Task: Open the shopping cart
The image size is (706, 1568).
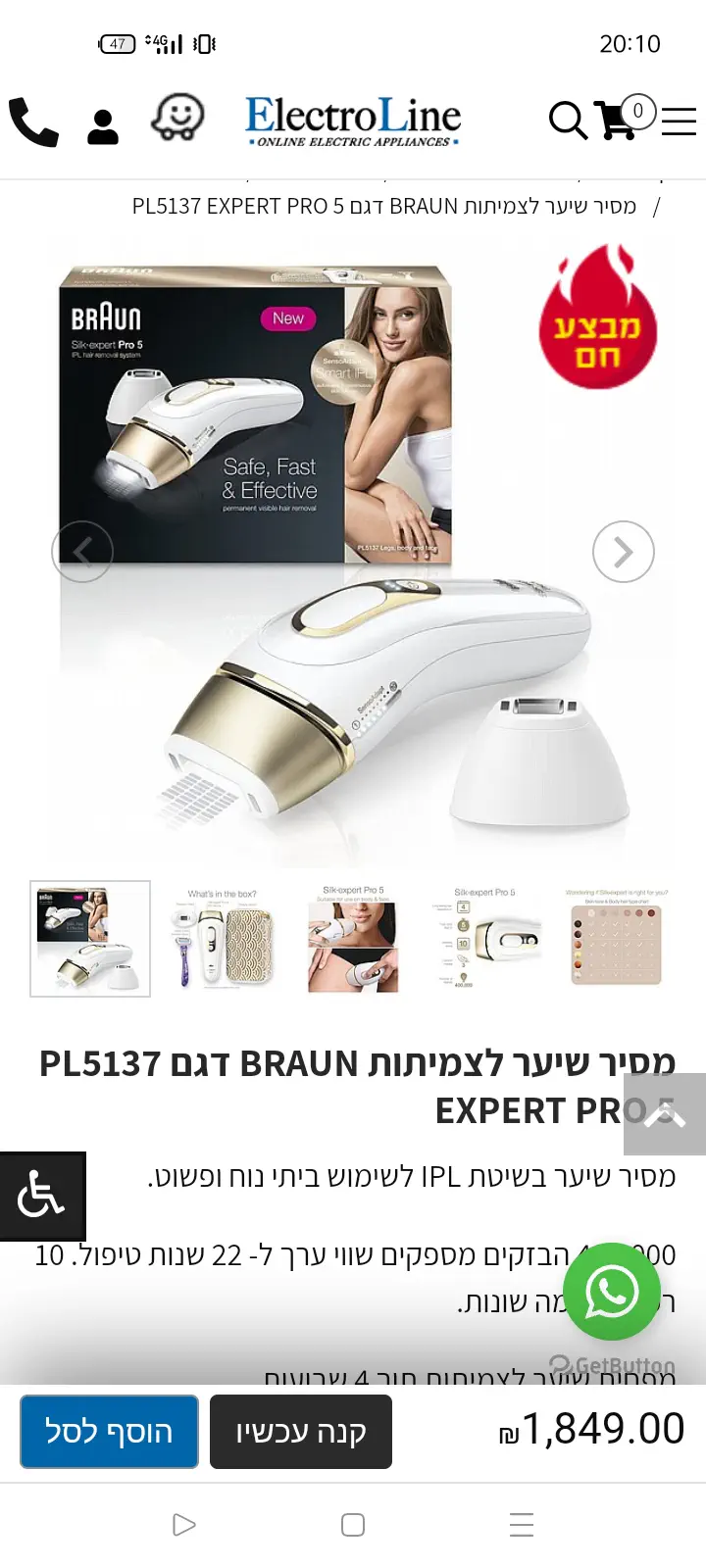Action: (618, 120)
